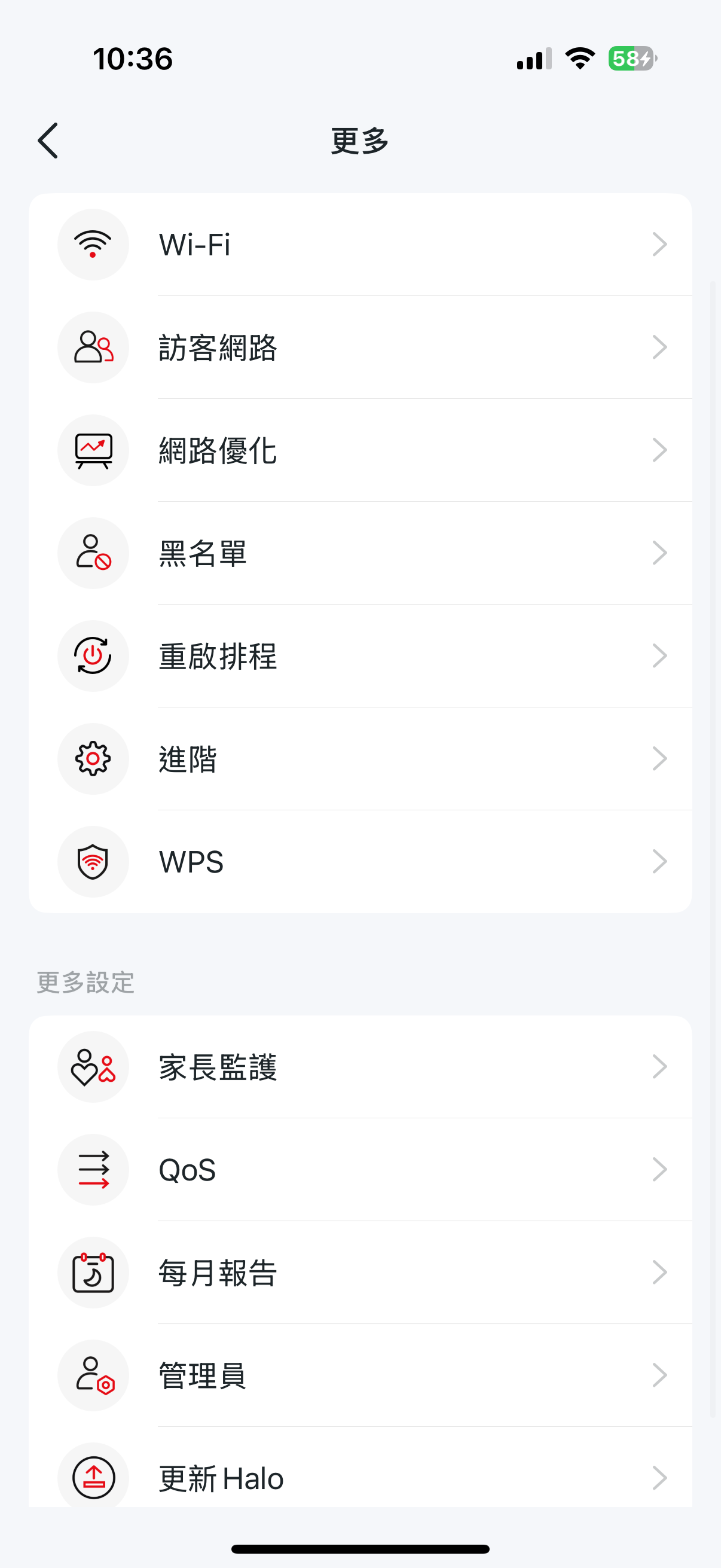Viewport: 721px width, 1568px height.
Task: Tap the 更新 Halo update row
Action: click(360, 1476)
